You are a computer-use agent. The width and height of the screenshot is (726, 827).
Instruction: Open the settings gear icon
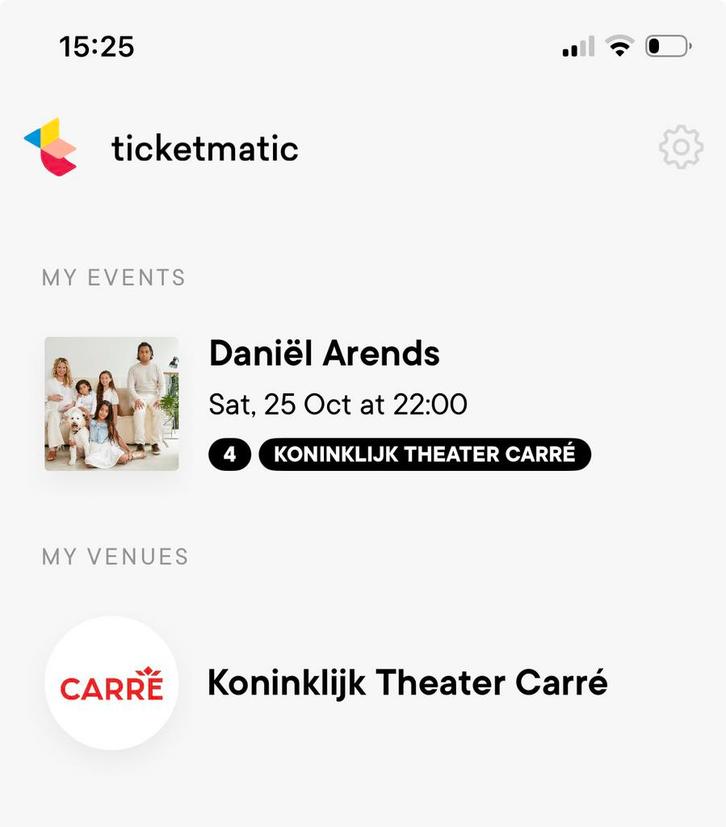point(681,148)
